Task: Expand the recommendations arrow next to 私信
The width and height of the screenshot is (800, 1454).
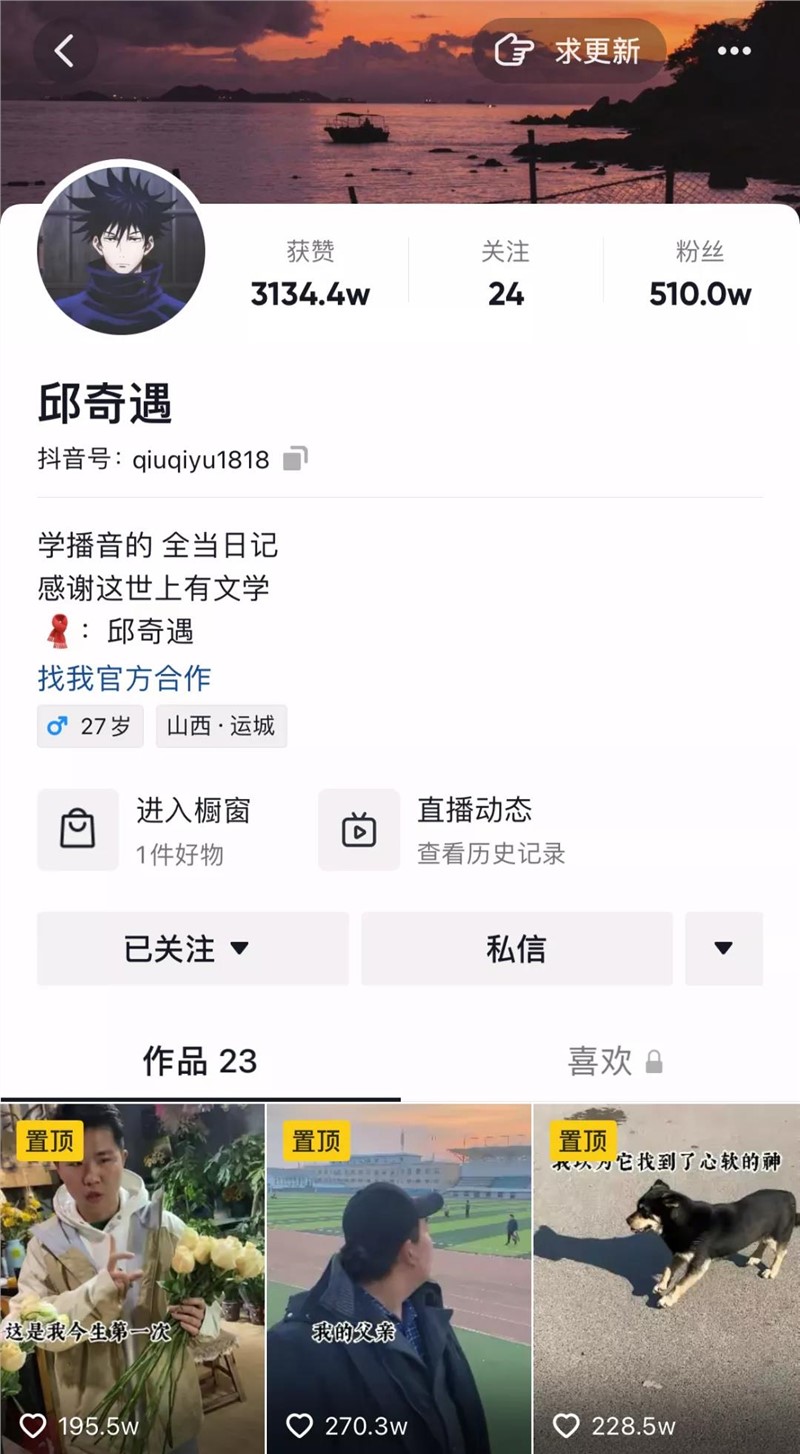Action: [723, 948]
